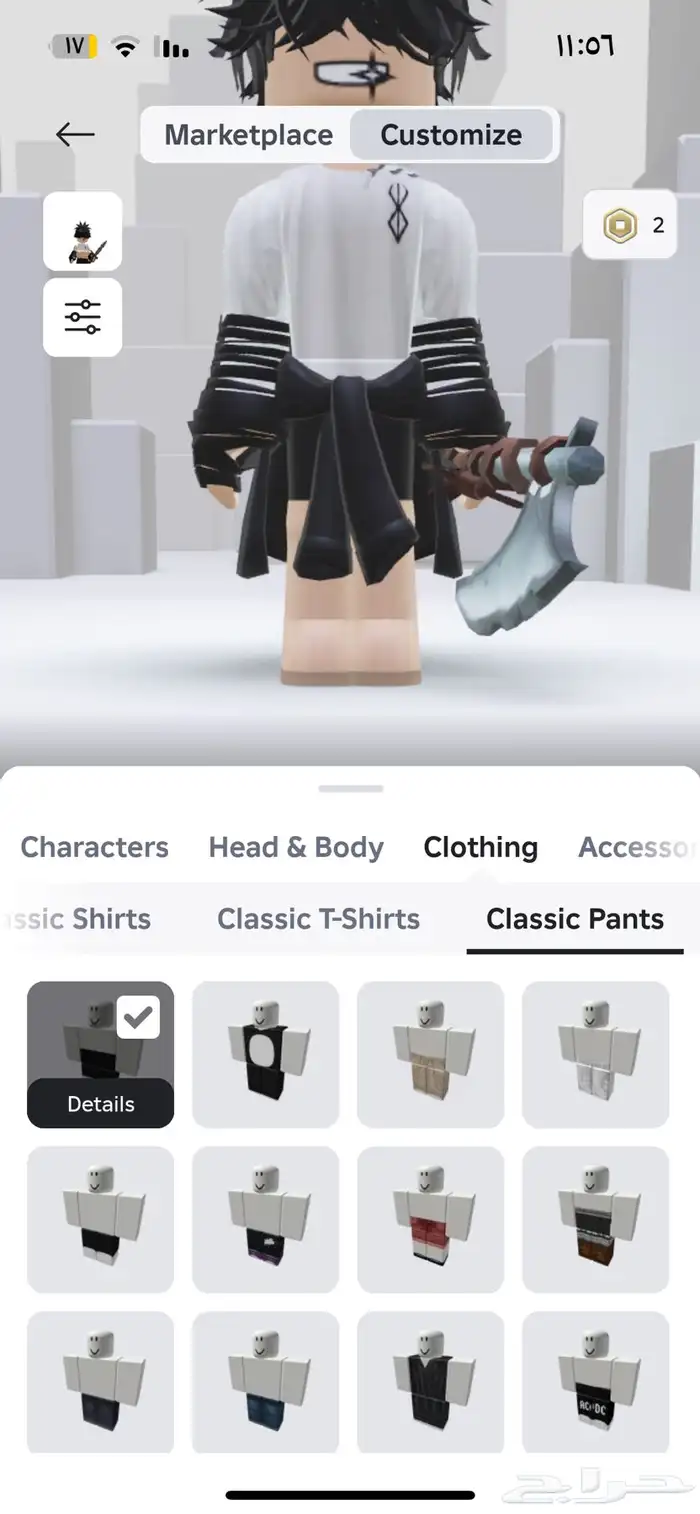The height and width of the screenshot is (1514, 700).
Task: Open the avatar adjustment sliders icon
Action: pos(82,317)
